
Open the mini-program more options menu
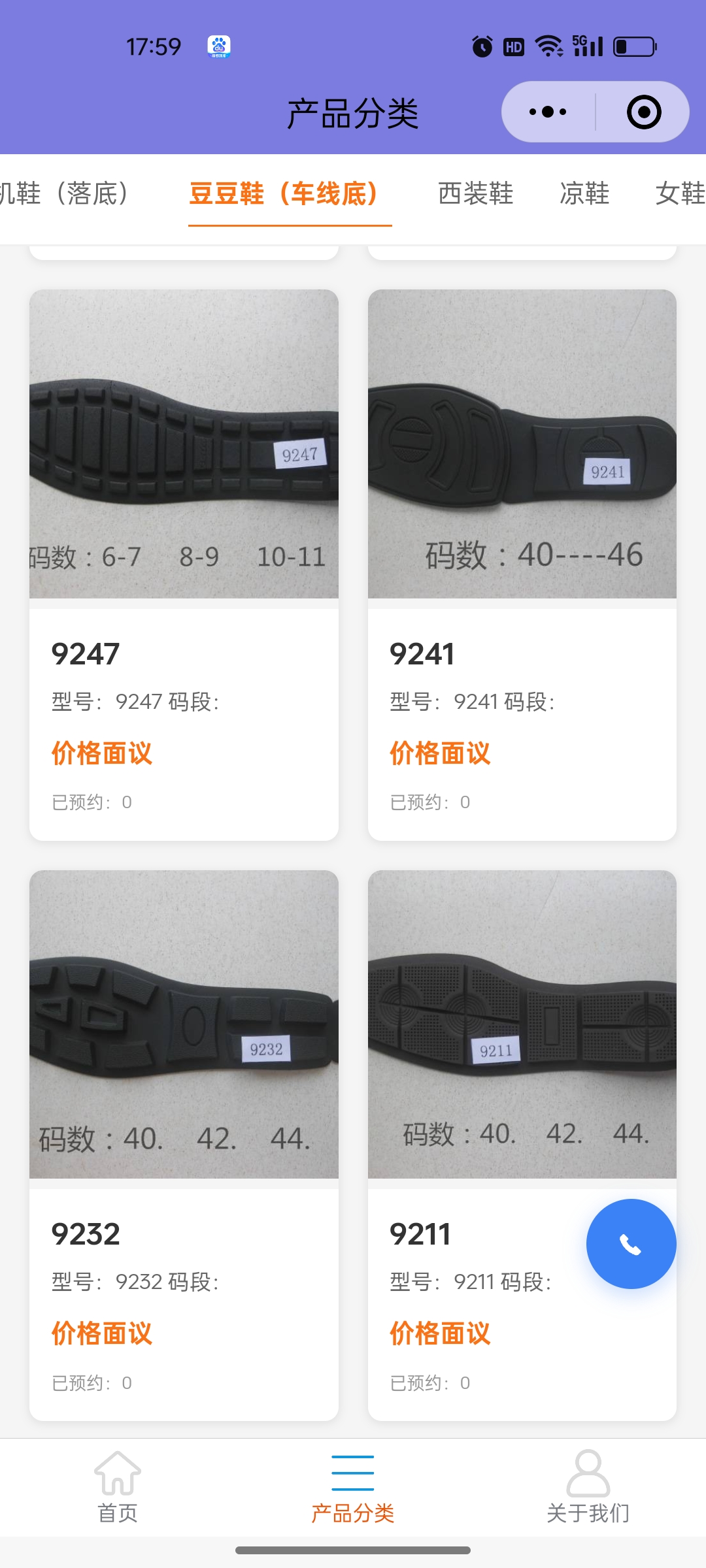[548, 112]
